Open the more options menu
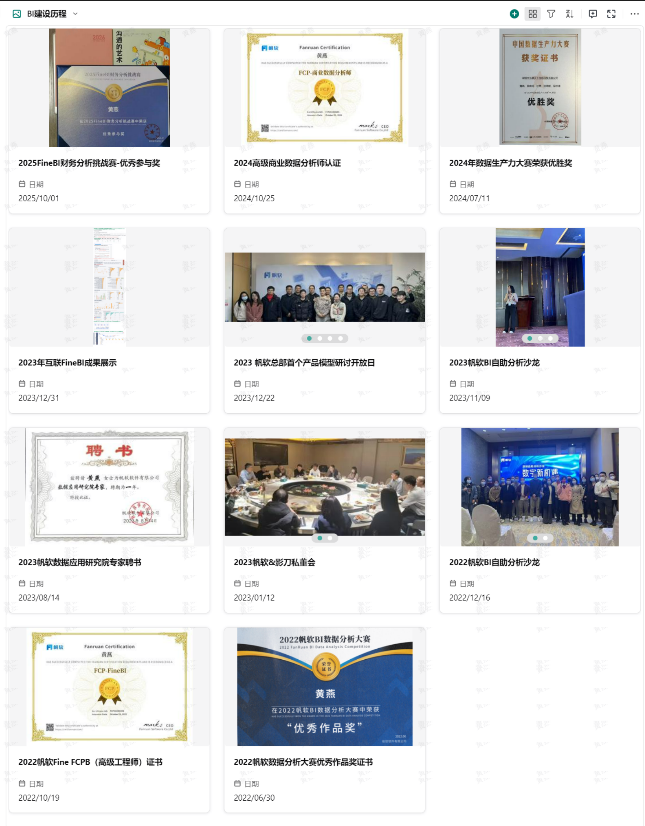 point(634,14)
